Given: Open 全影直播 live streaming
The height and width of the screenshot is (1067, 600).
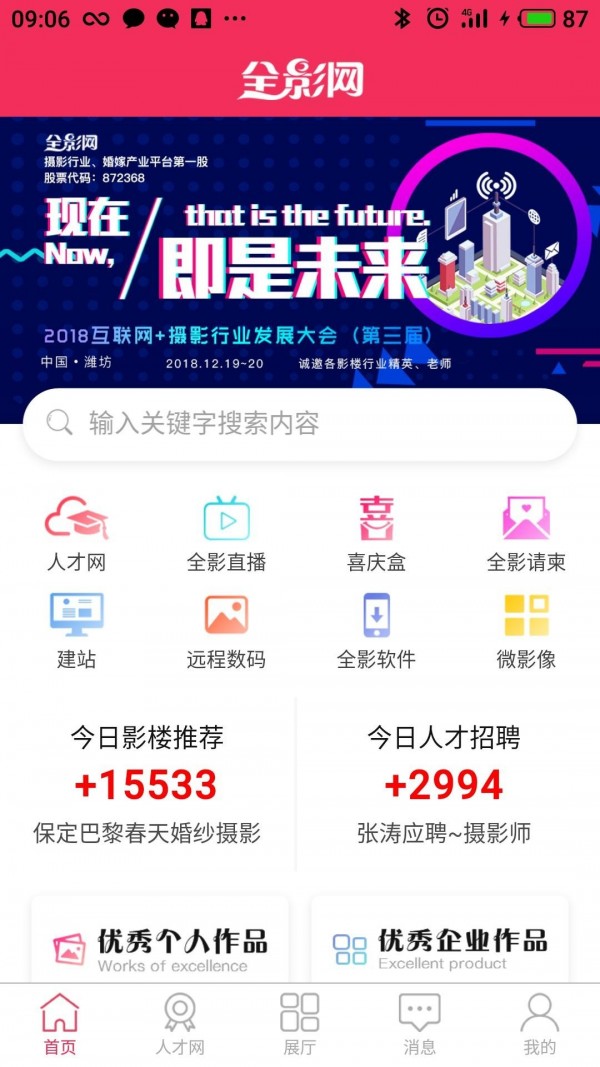Looking at the screenshot, I should point(226,534).
